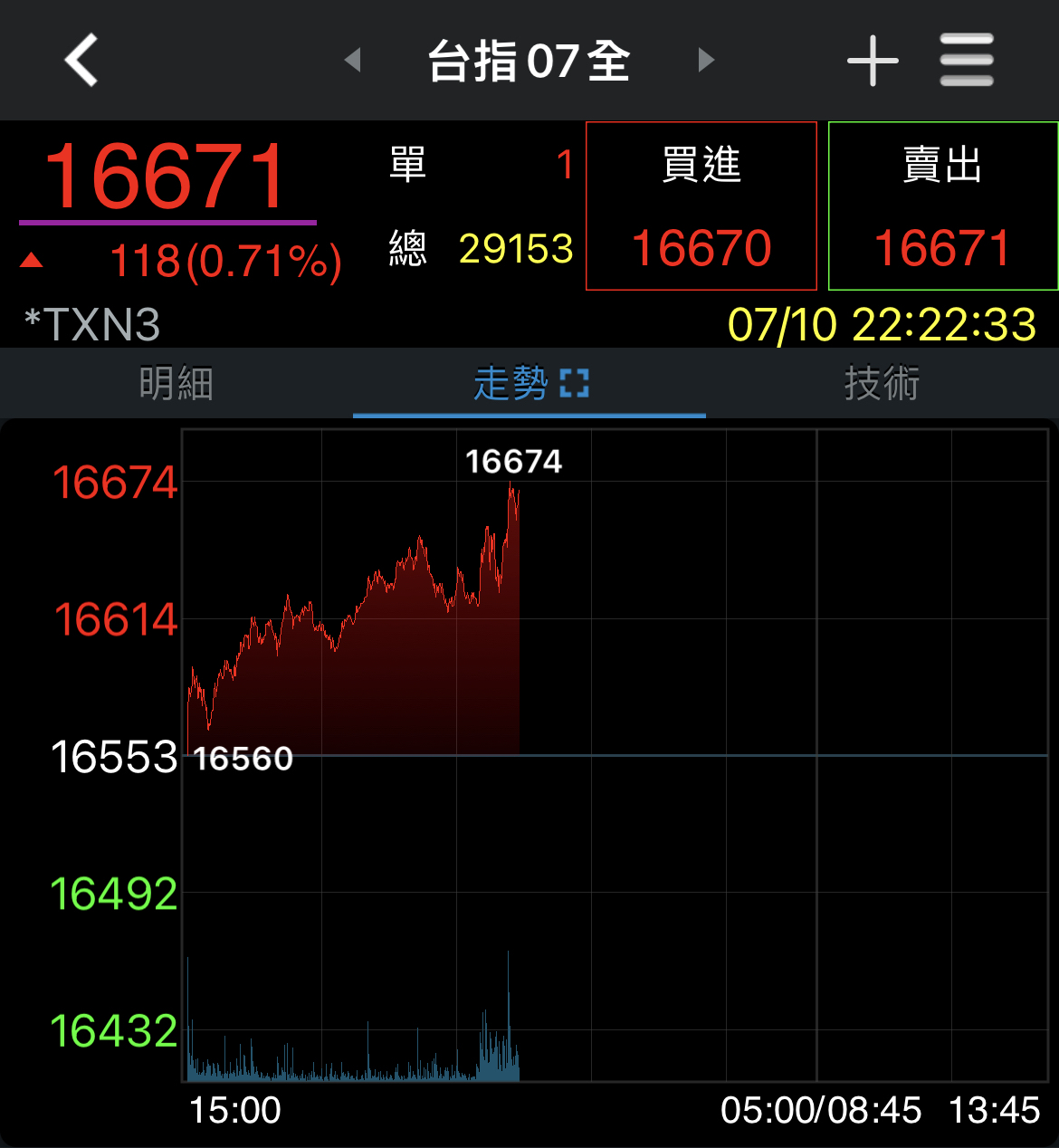Switch to the next contract with right arrow
The height and width of the screenshot is (1148, 1059).
pyautogui.click(x=706, y=61)
